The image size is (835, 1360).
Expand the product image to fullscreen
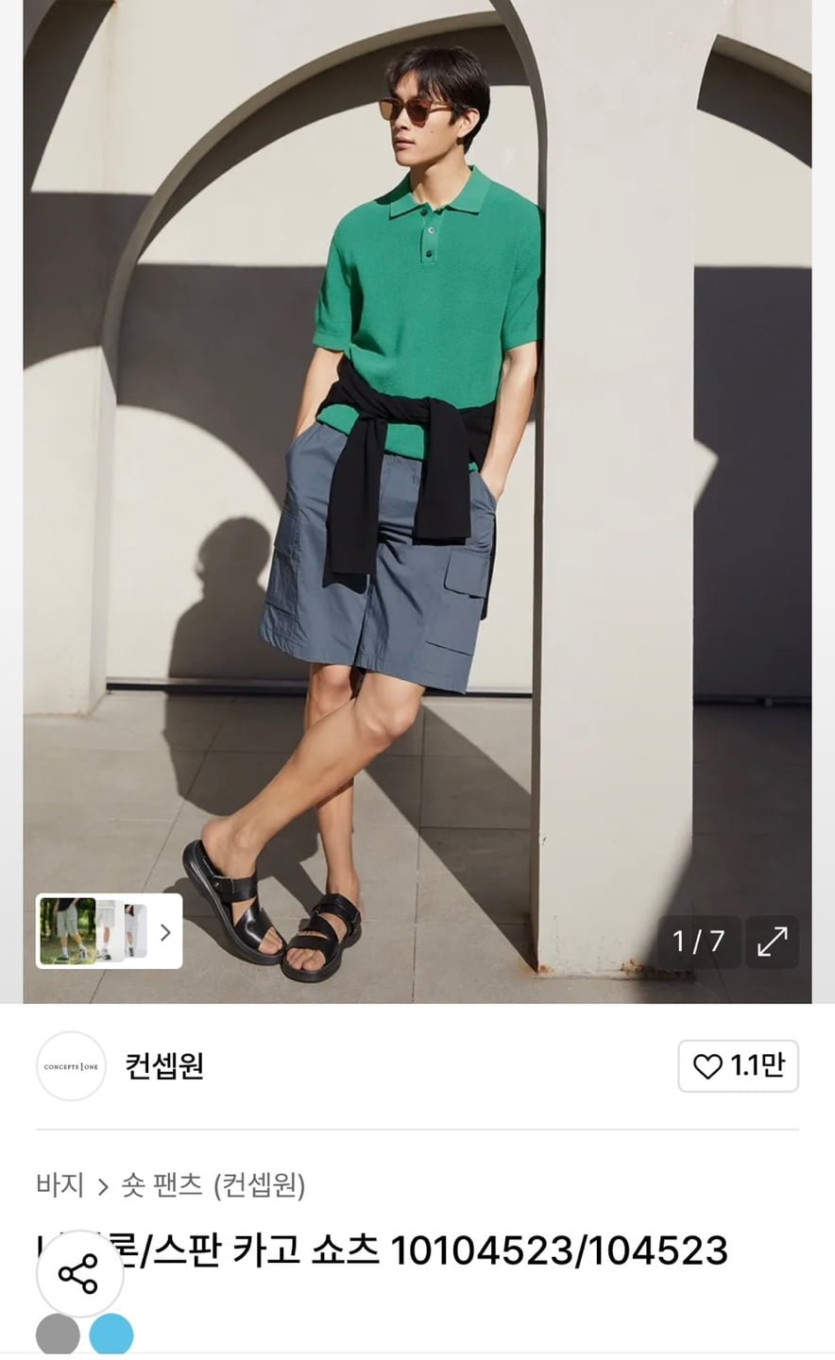pos(771,941)
